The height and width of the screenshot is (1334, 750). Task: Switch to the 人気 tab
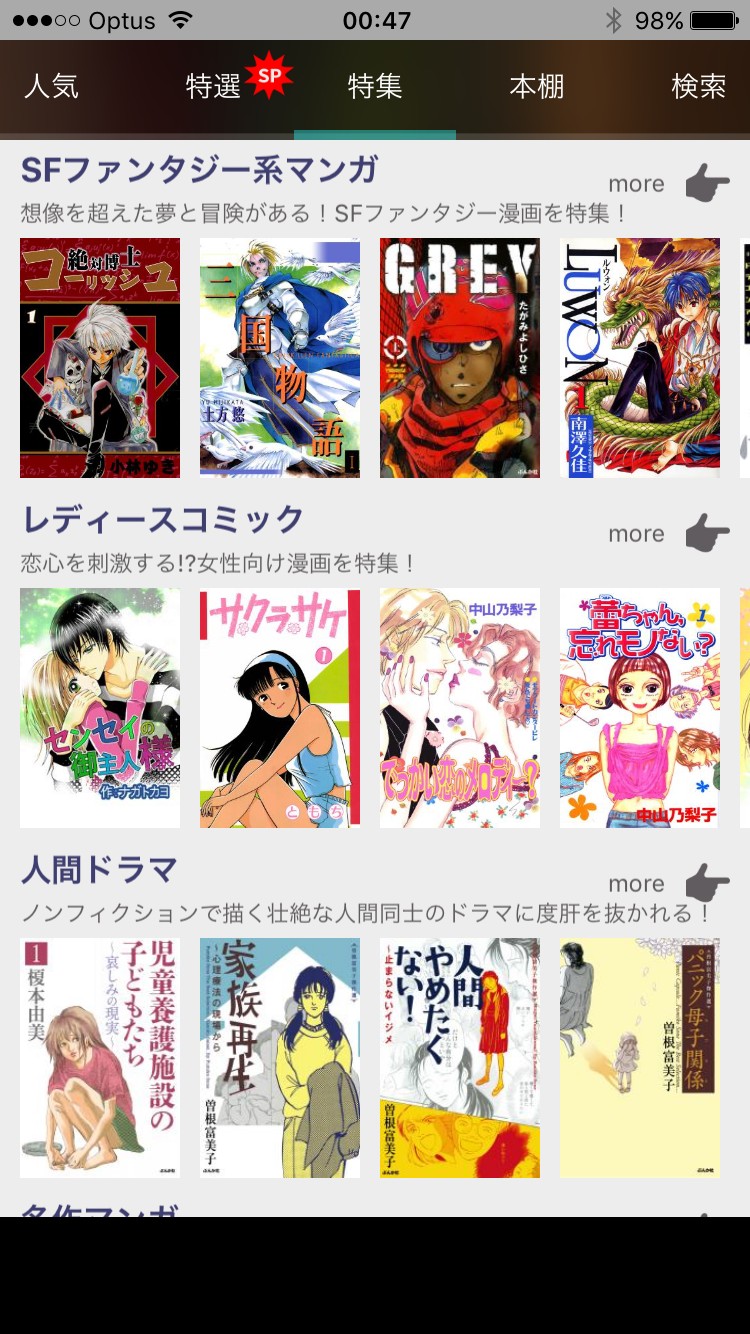click(x=51, y=87)
